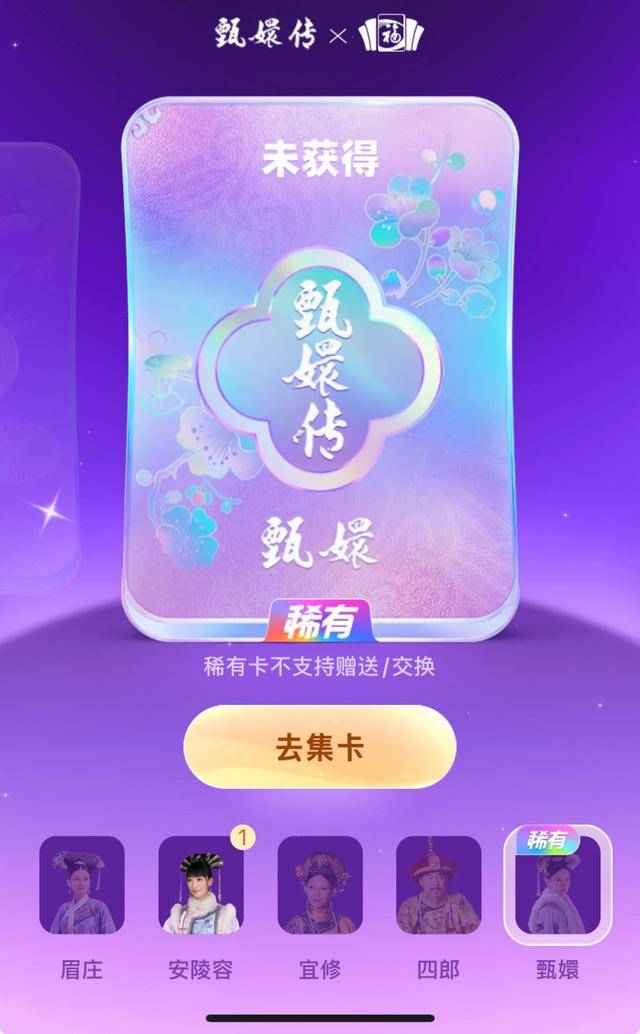Select the 安陵容 character card
The width and height of the screenshot is (640, 1034).
tap(201, 885)
